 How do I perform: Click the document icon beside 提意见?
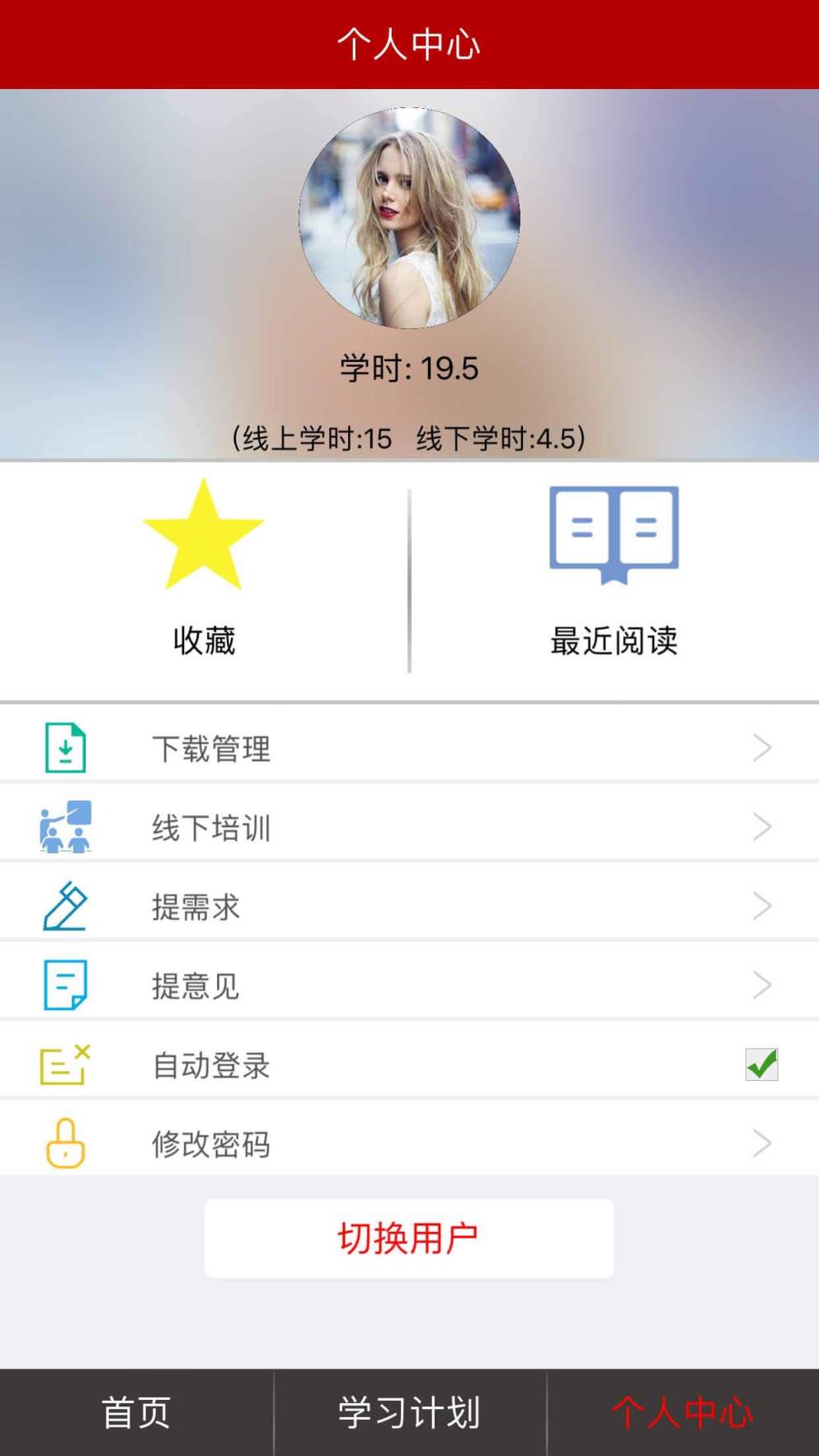pos(66,983)
